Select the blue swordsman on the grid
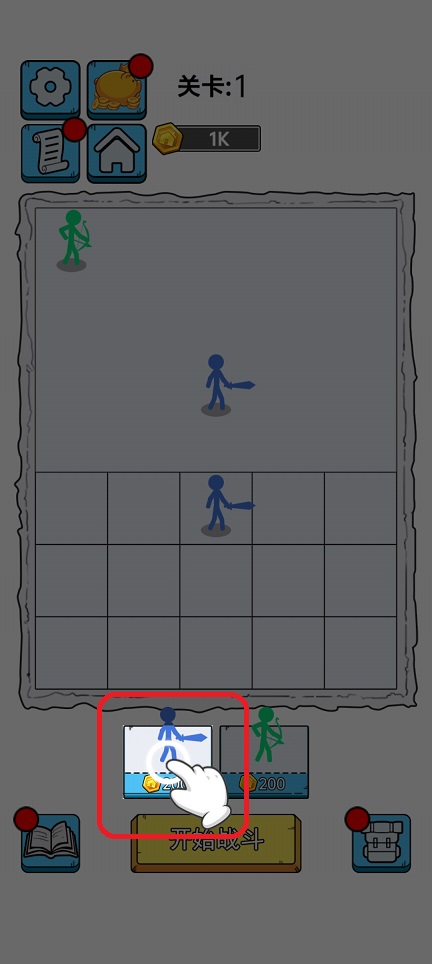Screen dimensions: 432x964 [216, 505]
